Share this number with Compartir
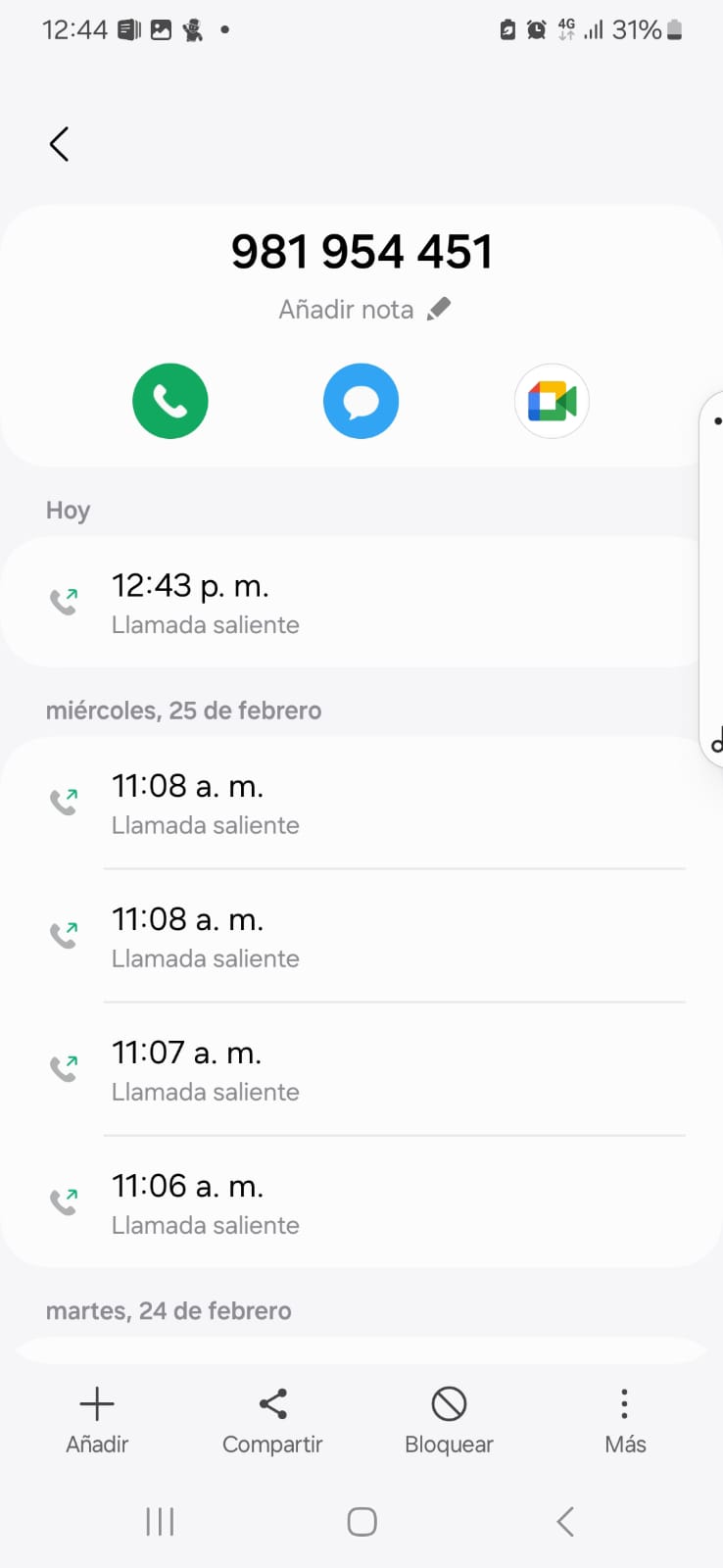The height and width of the screenshot is (1568, 723). click(272, 1419)
